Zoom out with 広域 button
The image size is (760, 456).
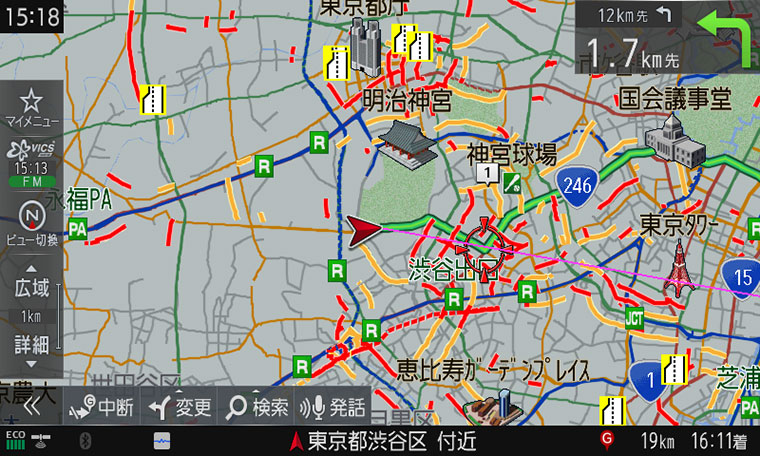[x=32, y=282]
